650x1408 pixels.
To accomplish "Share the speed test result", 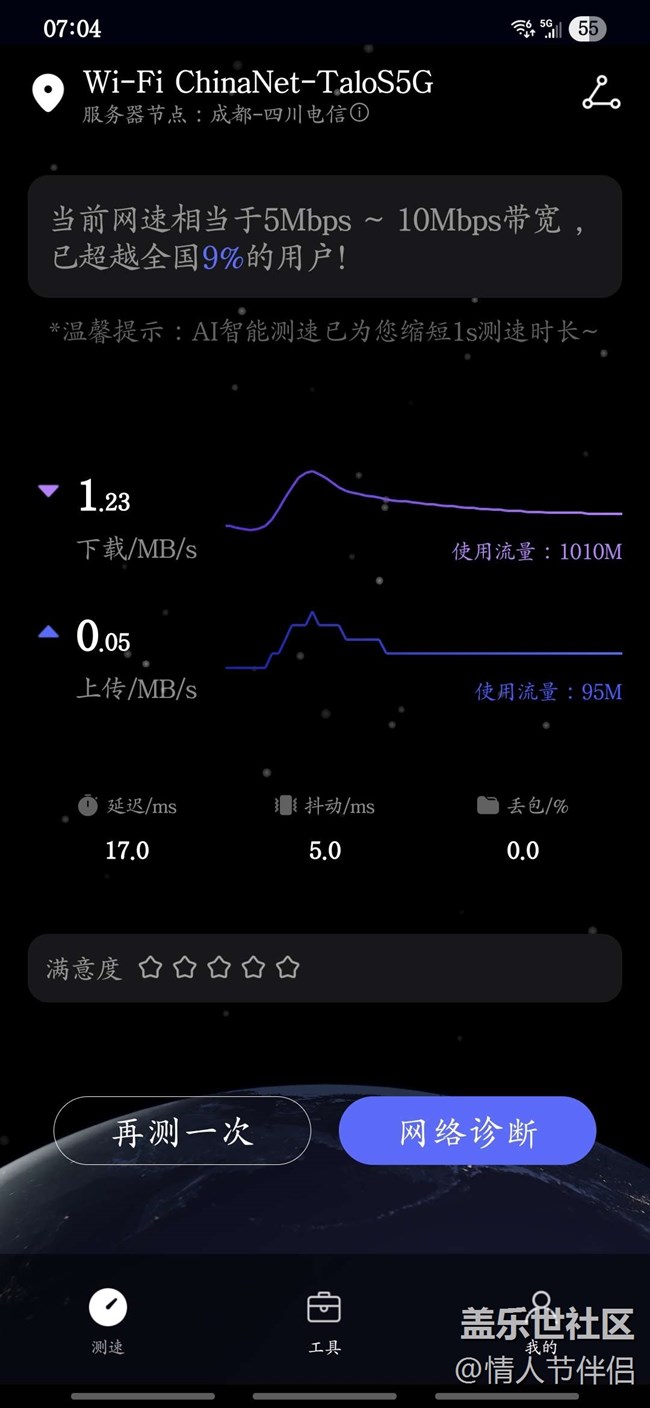I will tap(601, 93).
